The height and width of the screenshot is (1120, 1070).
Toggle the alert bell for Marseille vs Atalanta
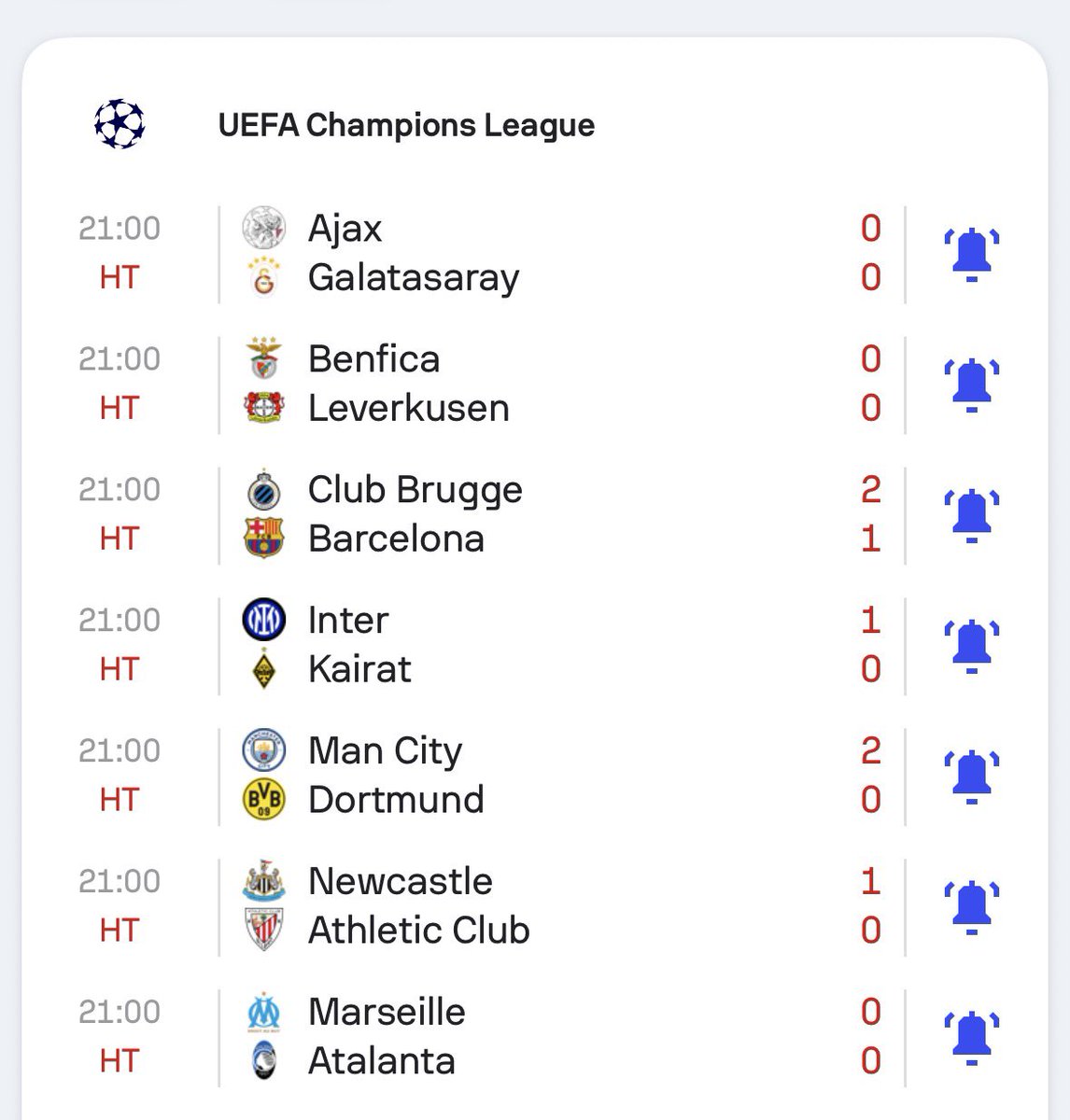[x=971, y=1037]
